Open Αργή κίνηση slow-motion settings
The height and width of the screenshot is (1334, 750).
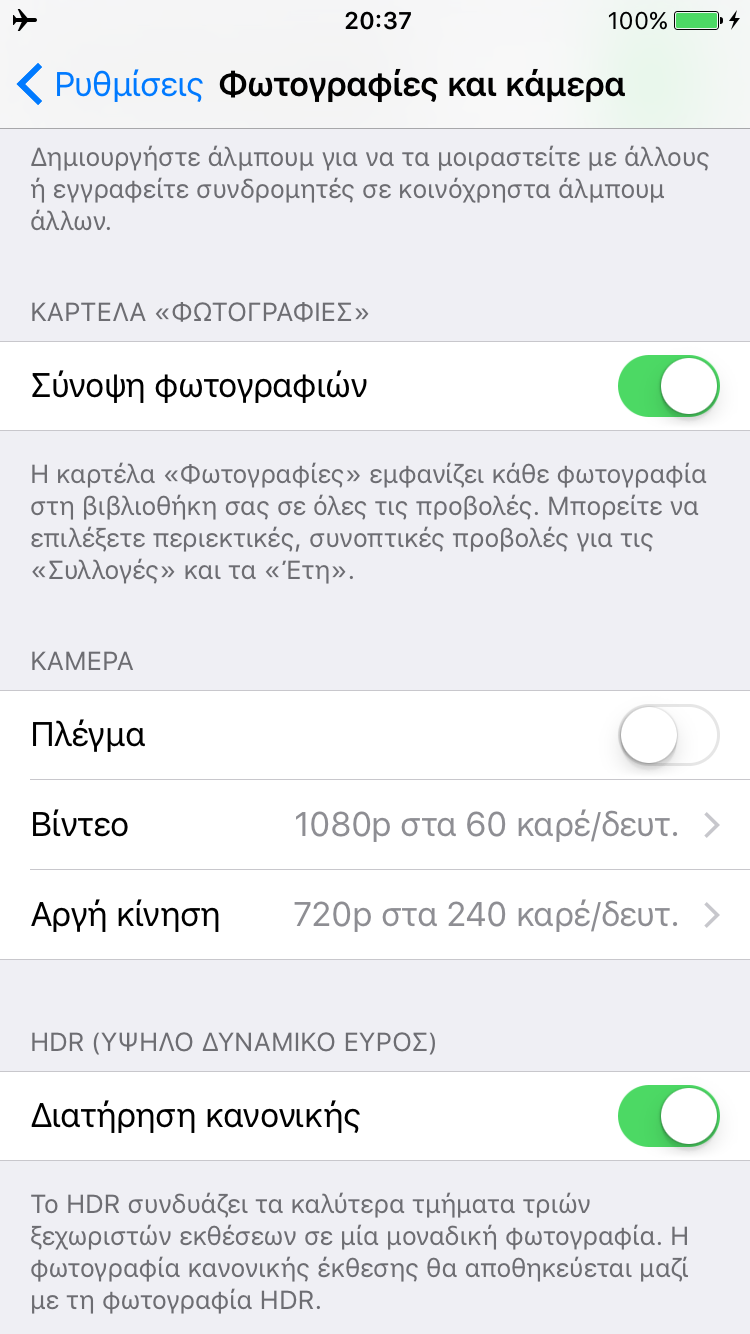[x=375, y=915]
